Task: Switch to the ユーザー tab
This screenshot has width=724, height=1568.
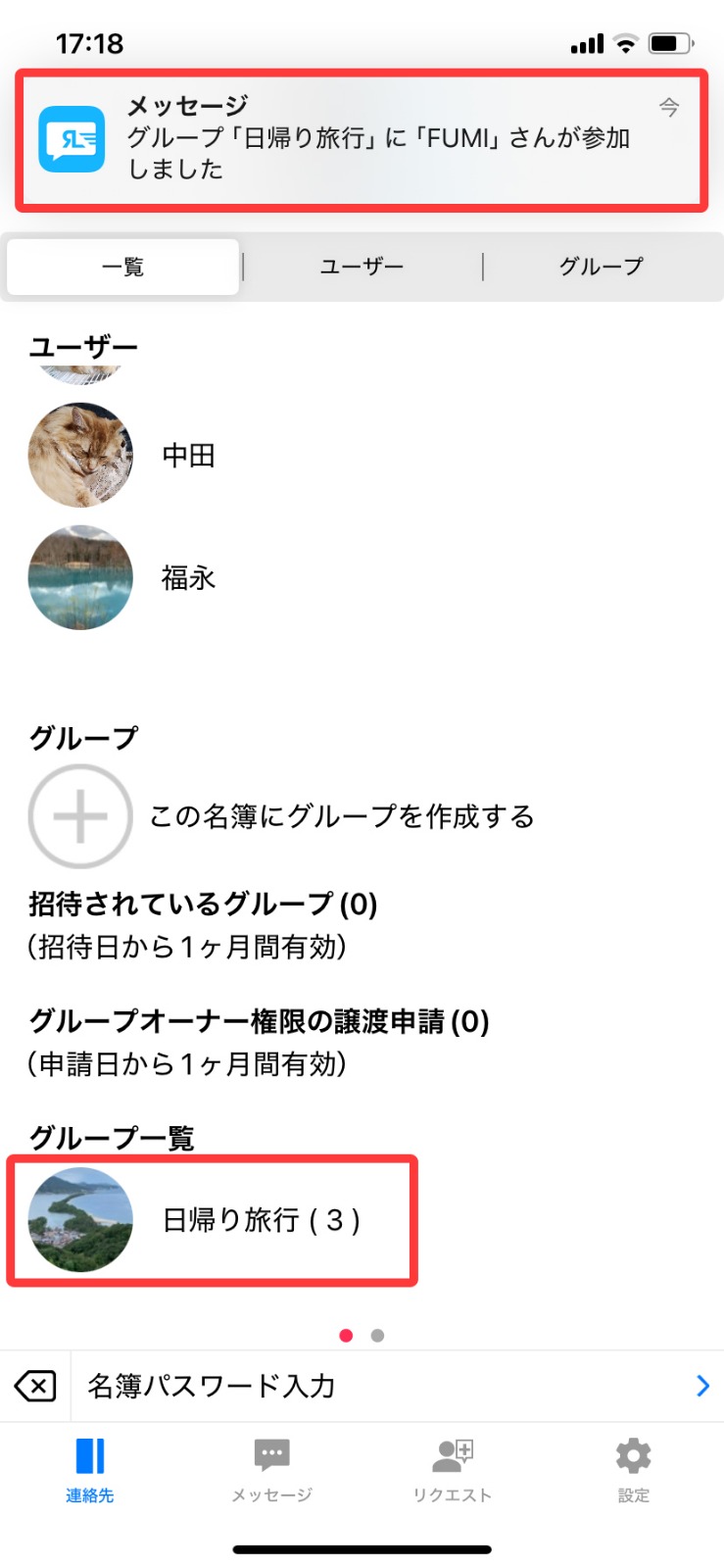Action: pyautogui.click(x=362, y=267)
